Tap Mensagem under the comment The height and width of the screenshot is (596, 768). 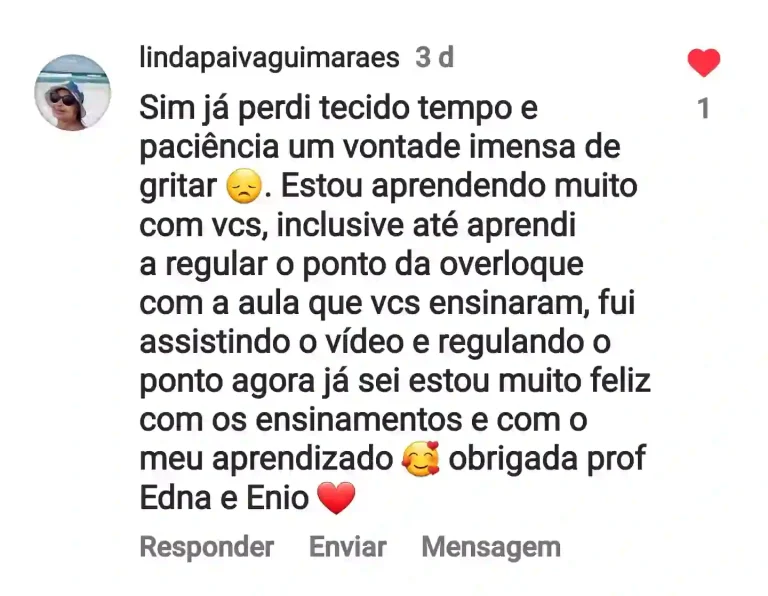(490, 547)
